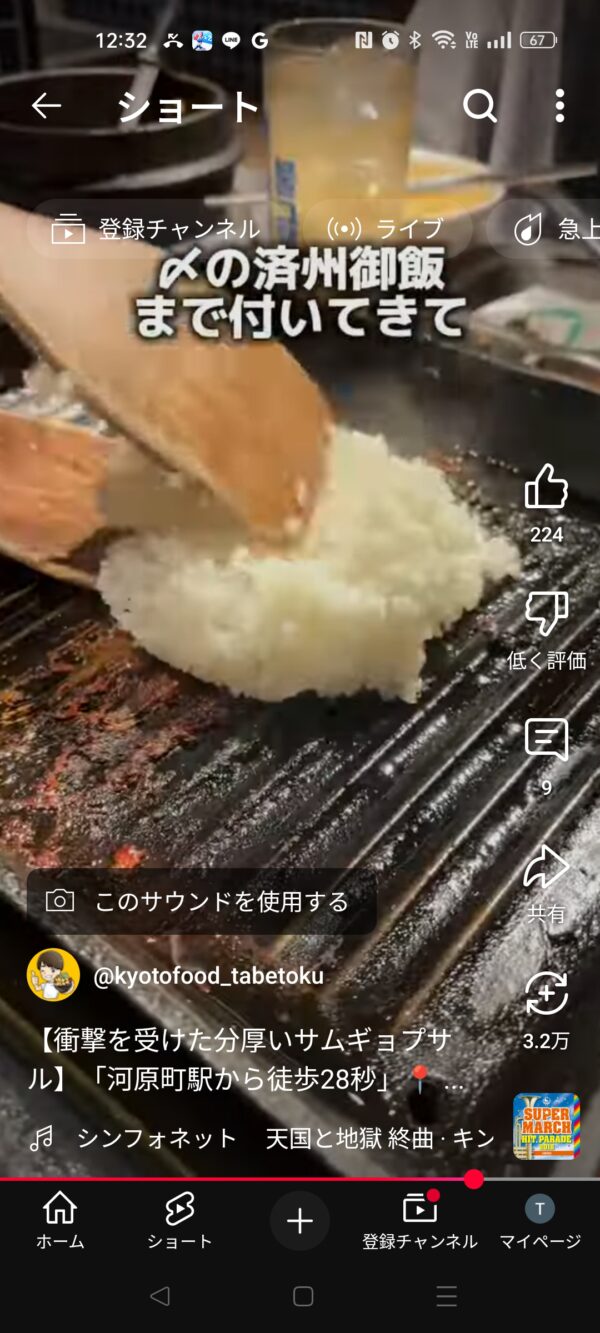Create new content with the plus button
600x1333 pixels.
tap(300, 1220)
